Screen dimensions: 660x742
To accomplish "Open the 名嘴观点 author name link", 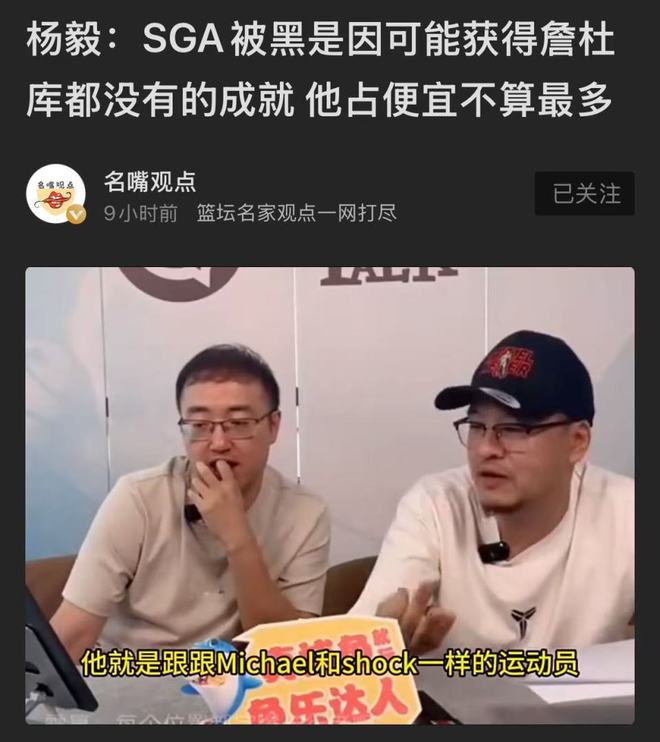I will [x=150, y=181].
